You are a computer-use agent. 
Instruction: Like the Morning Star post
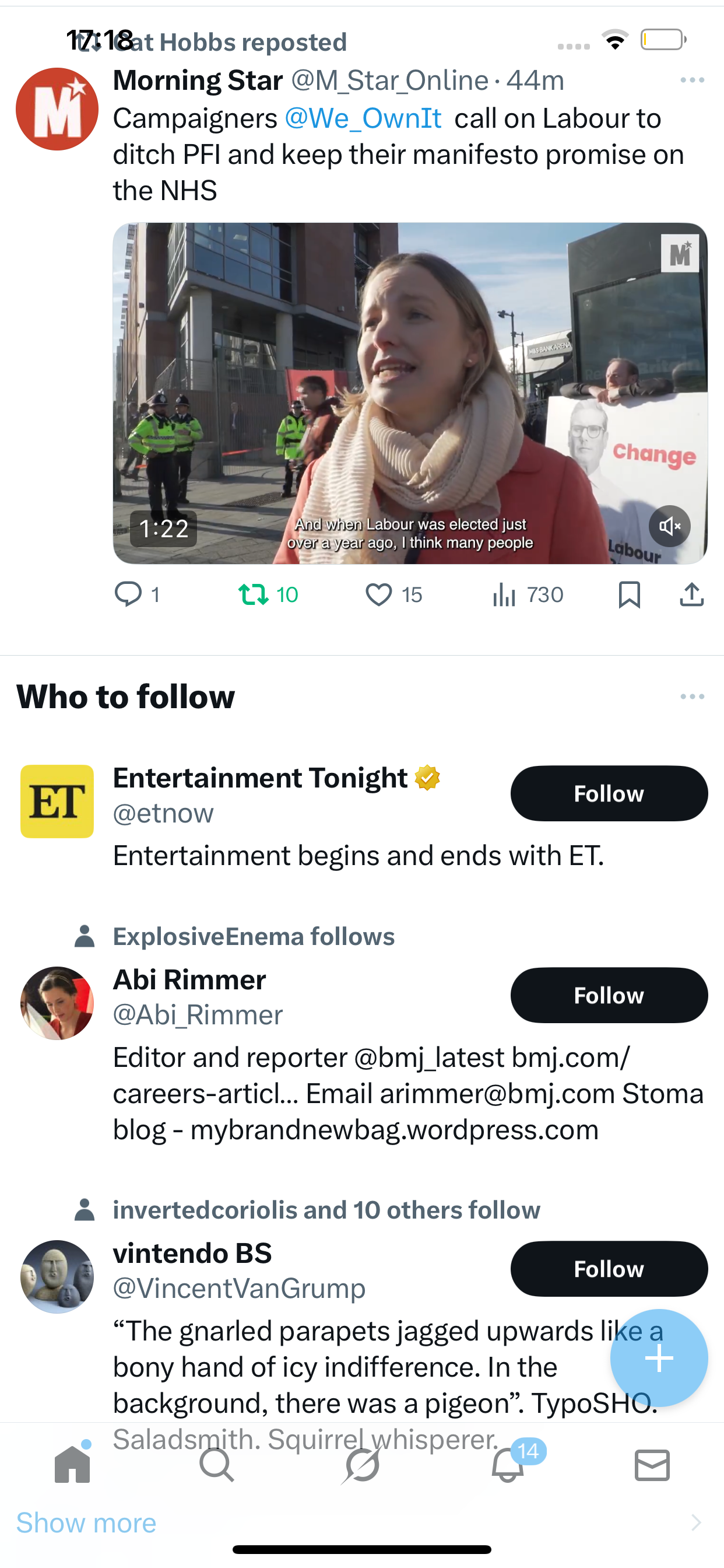(378, 594)
